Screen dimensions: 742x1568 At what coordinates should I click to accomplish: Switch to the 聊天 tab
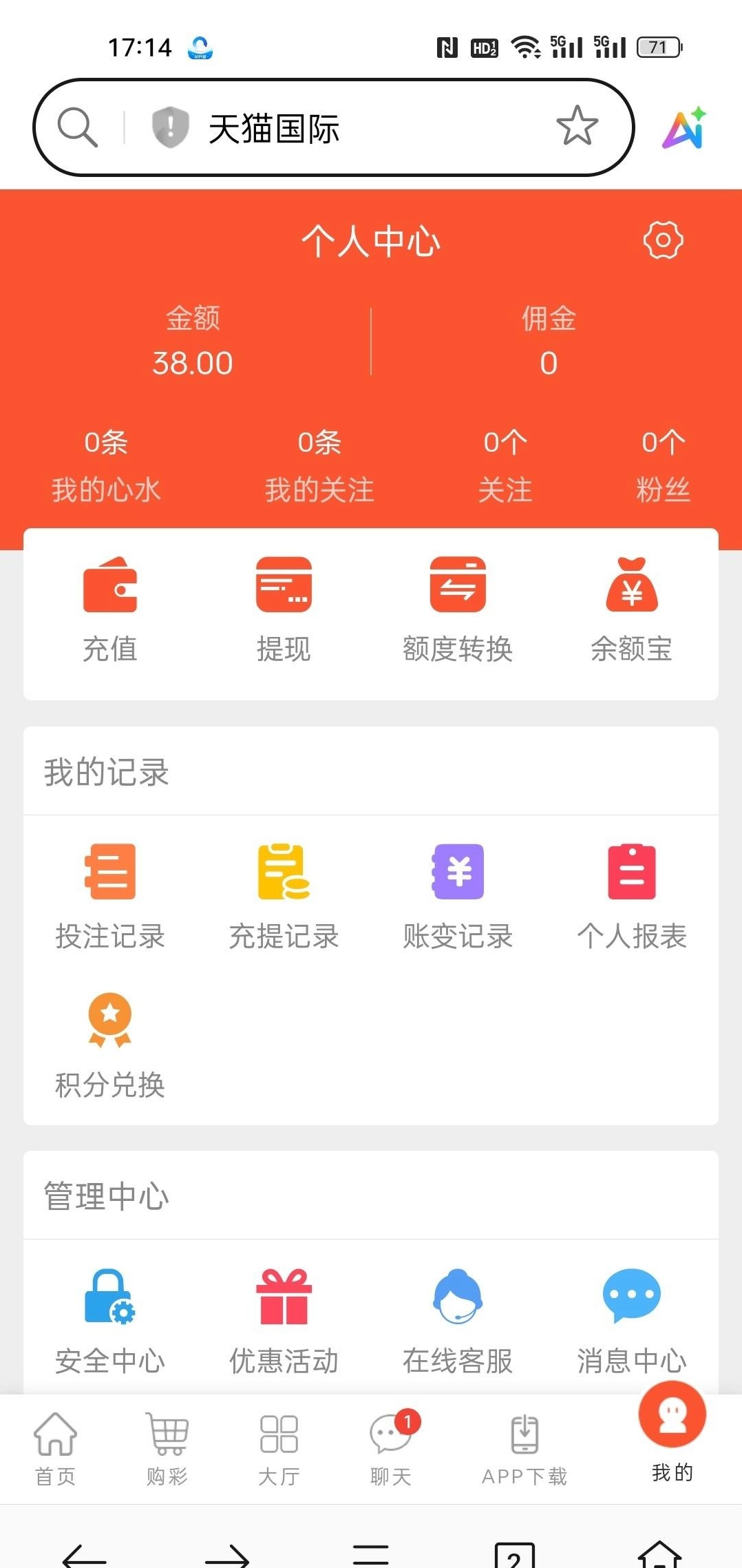coord(391,1447)
